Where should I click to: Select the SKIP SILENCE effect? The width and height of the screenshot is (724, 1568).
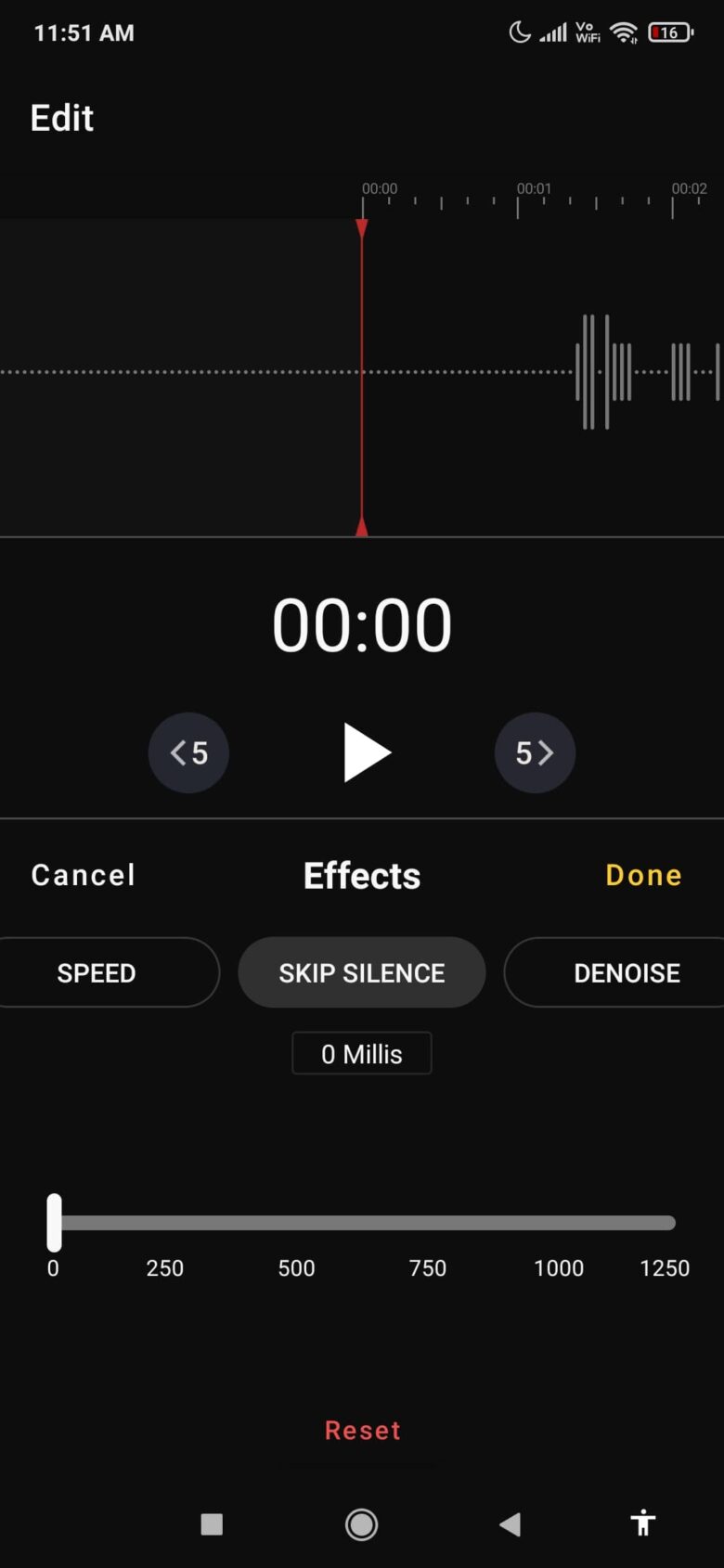tap(361, 972)
